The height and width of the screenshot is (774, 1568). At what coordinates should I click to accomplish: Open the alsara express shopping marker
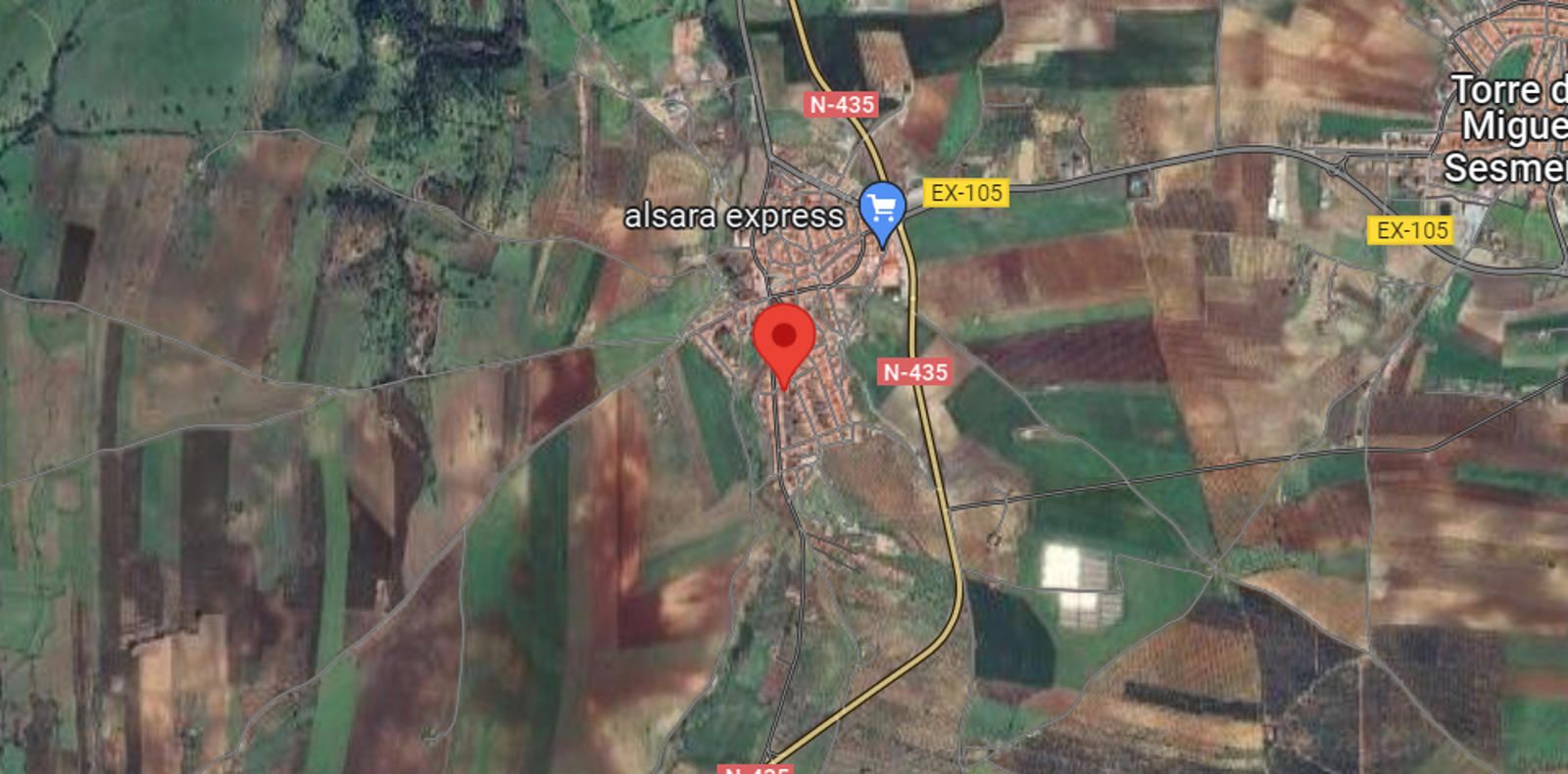(881, 210)
